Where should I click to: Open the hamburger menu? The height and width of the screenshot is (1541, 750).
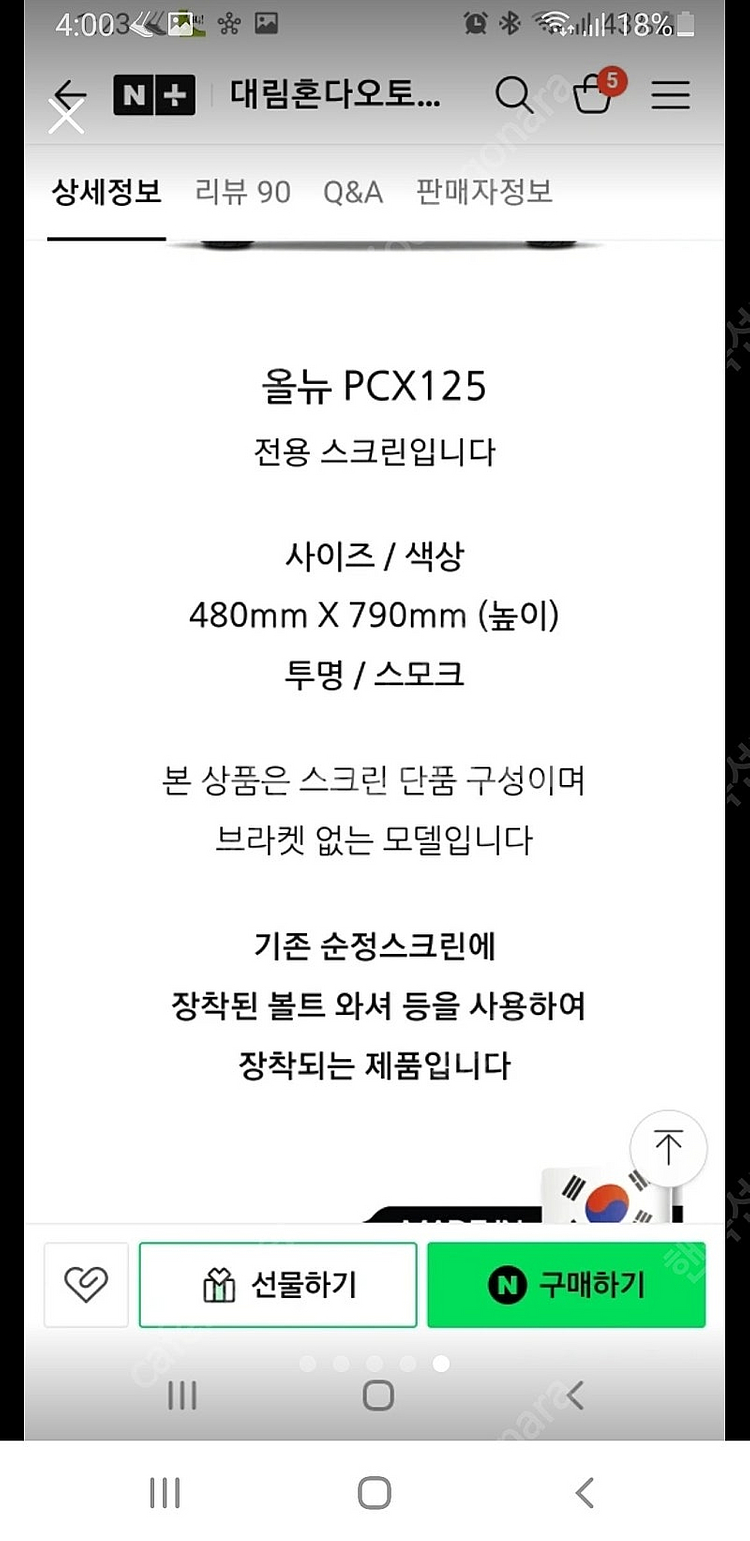click(670, 94)
